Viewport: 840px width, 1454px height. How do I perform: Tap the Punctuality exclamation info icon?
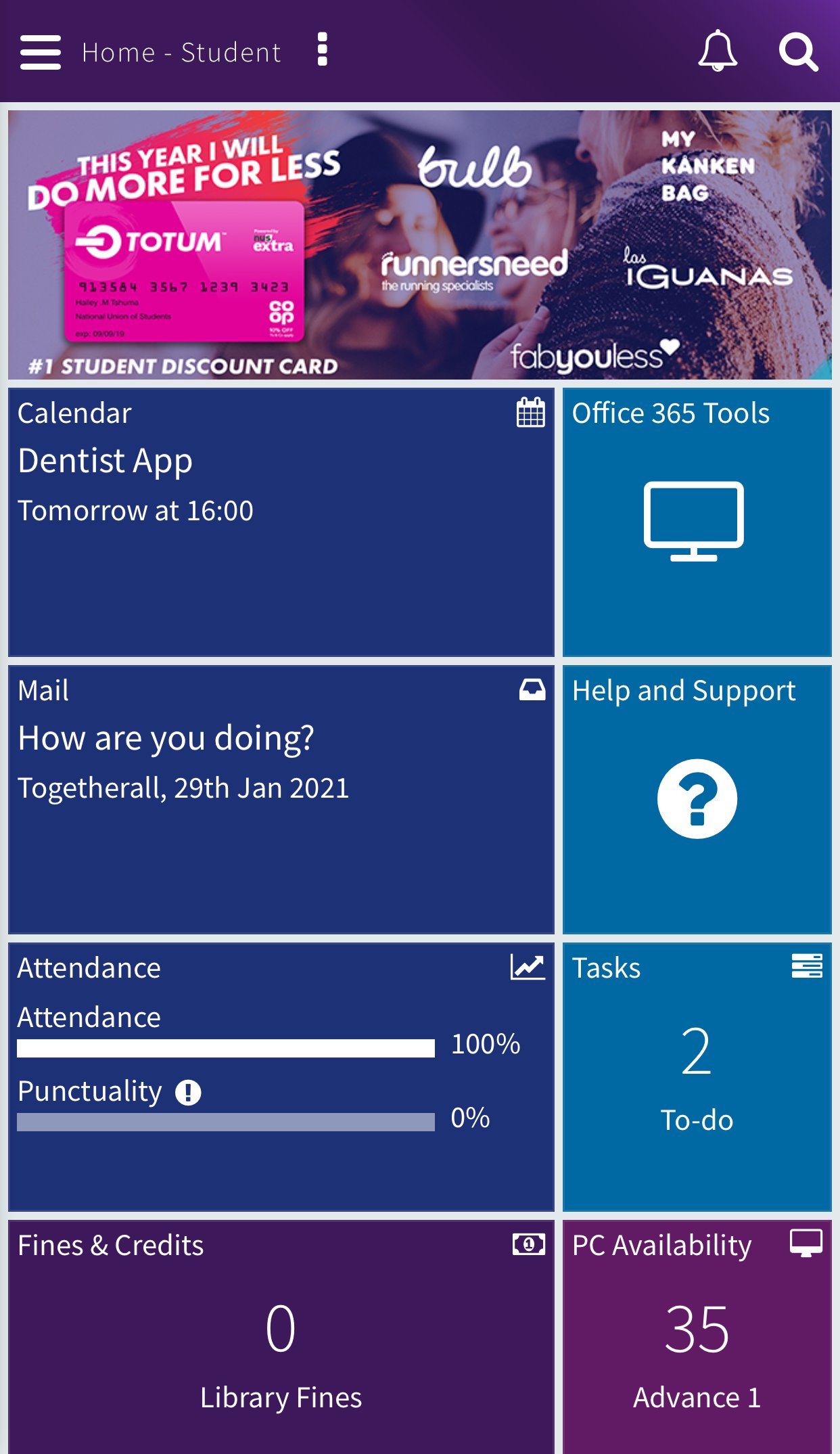[x=188, y=1092]
